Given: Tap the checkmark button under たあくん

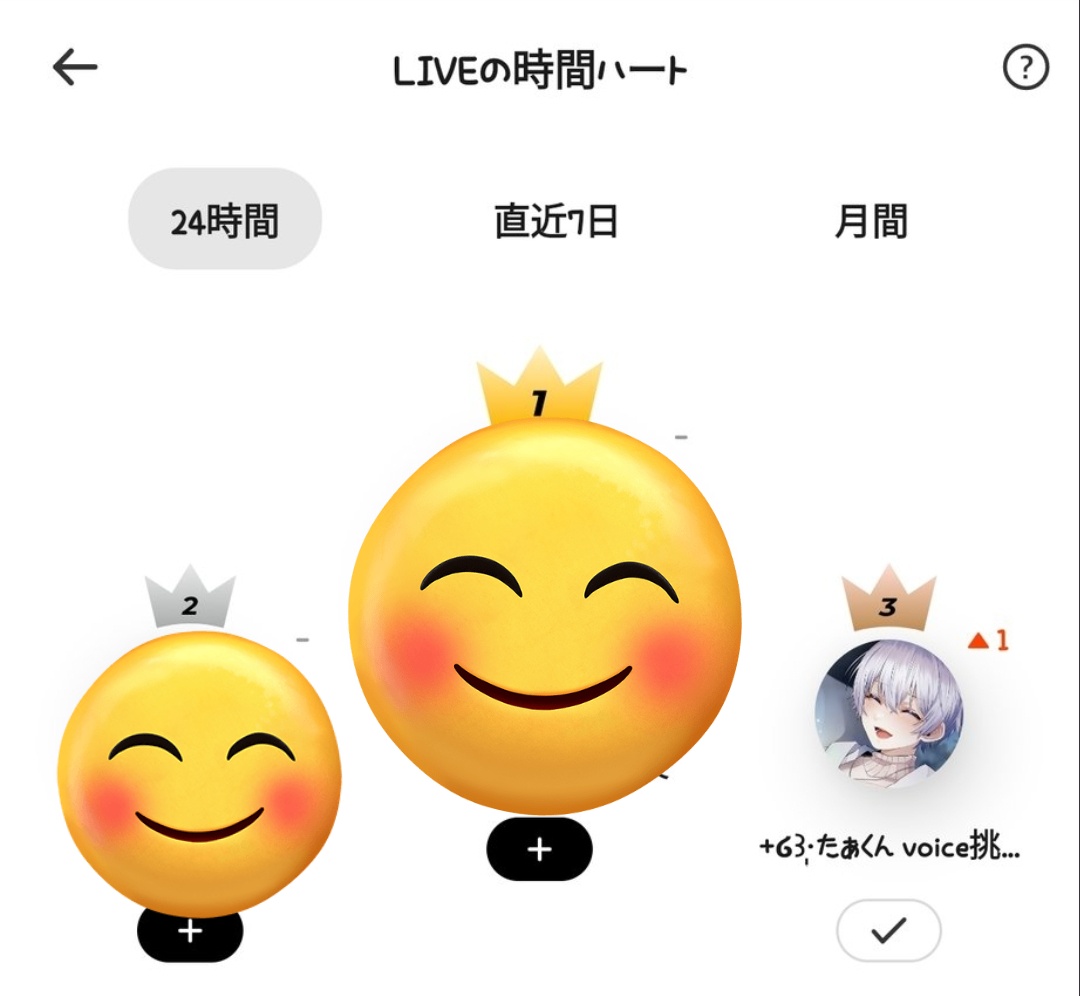Looking at the screenshot, I should point(888,931).
